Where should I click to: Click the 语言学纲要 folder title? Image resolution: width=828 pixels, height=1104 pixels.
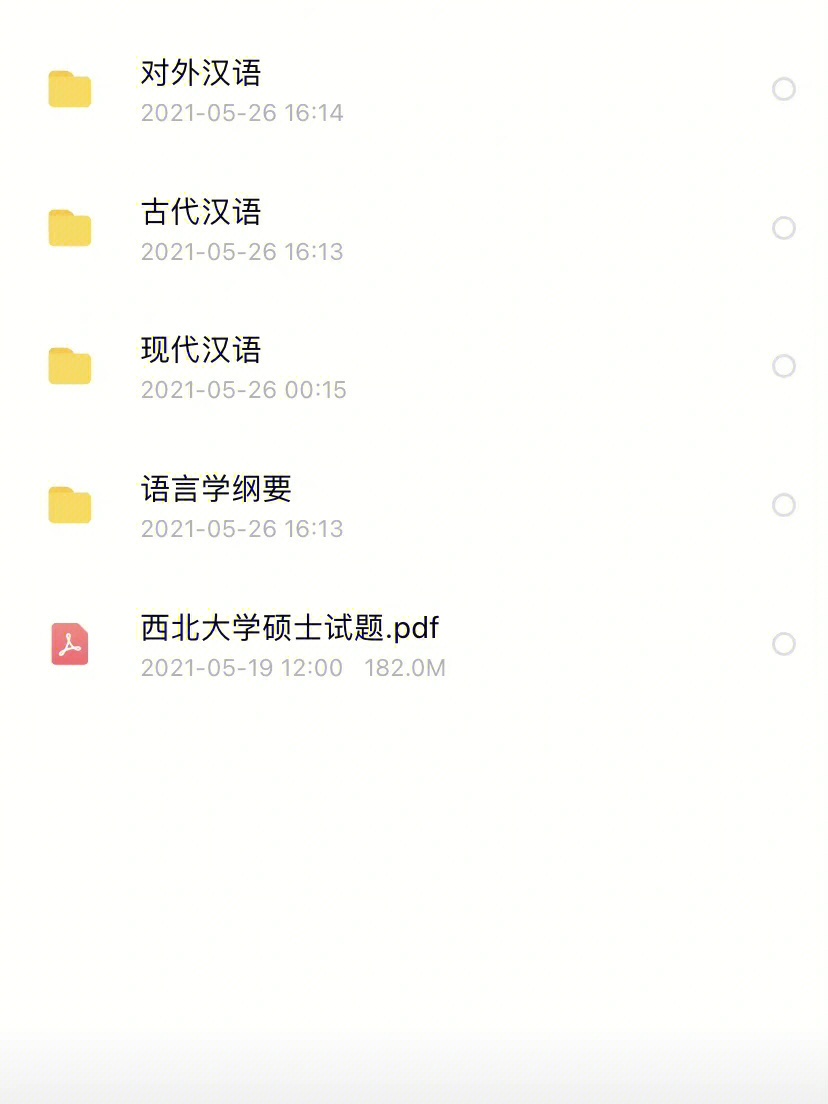click(x=216, y=490)
